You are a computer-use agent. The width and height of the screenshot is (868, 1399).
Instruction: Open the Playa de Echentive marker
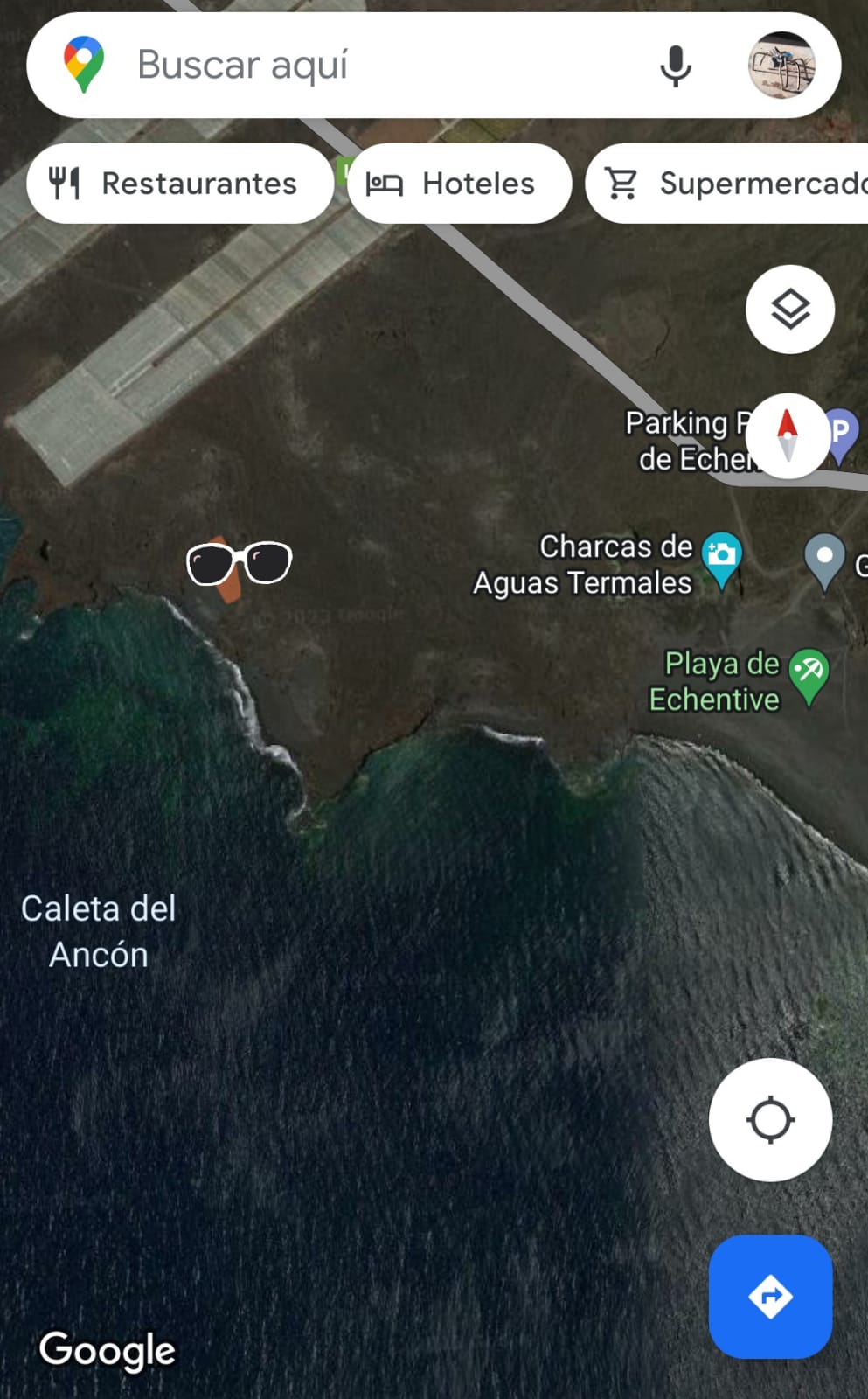[809, 673]
